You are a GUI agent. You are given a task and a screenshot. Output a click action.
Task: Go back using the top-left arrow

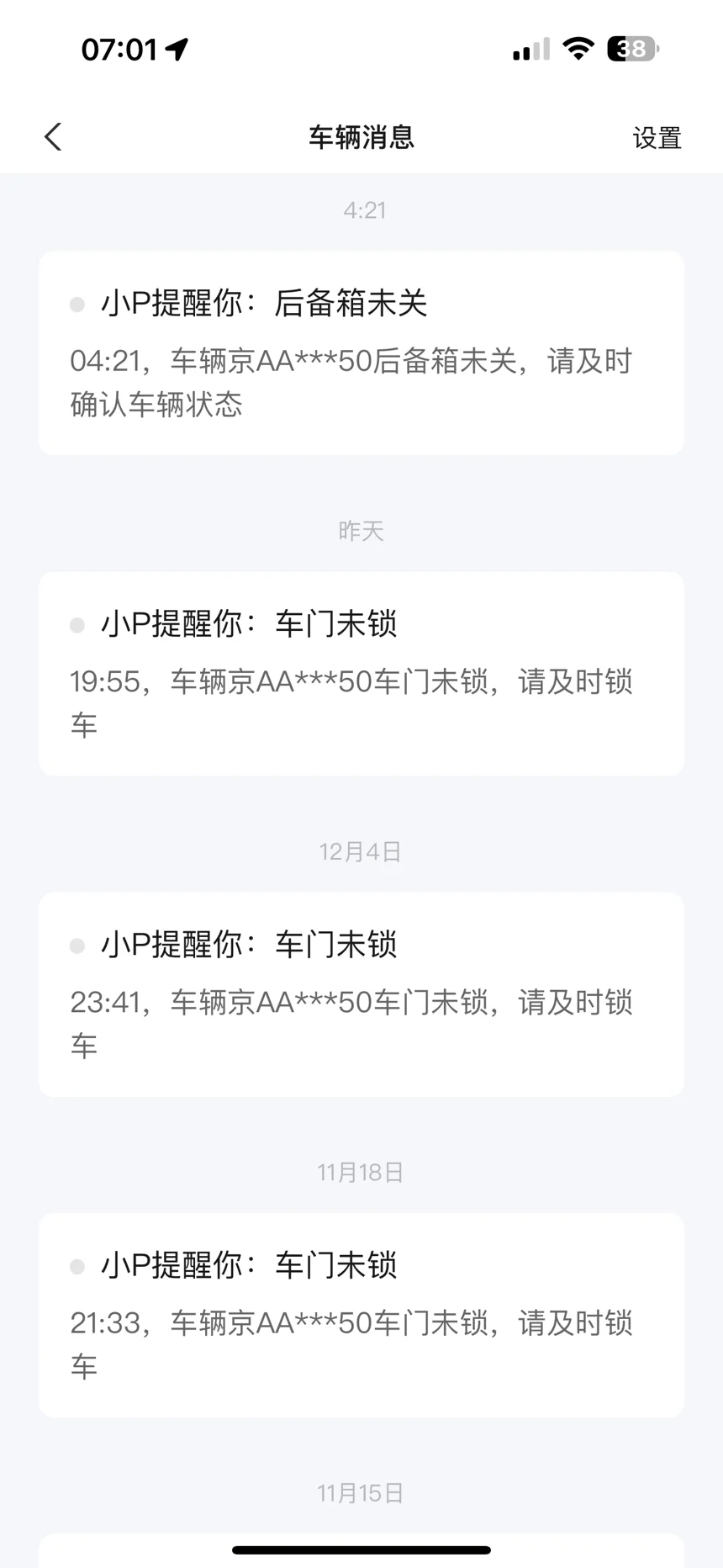(x=53, y=137)
